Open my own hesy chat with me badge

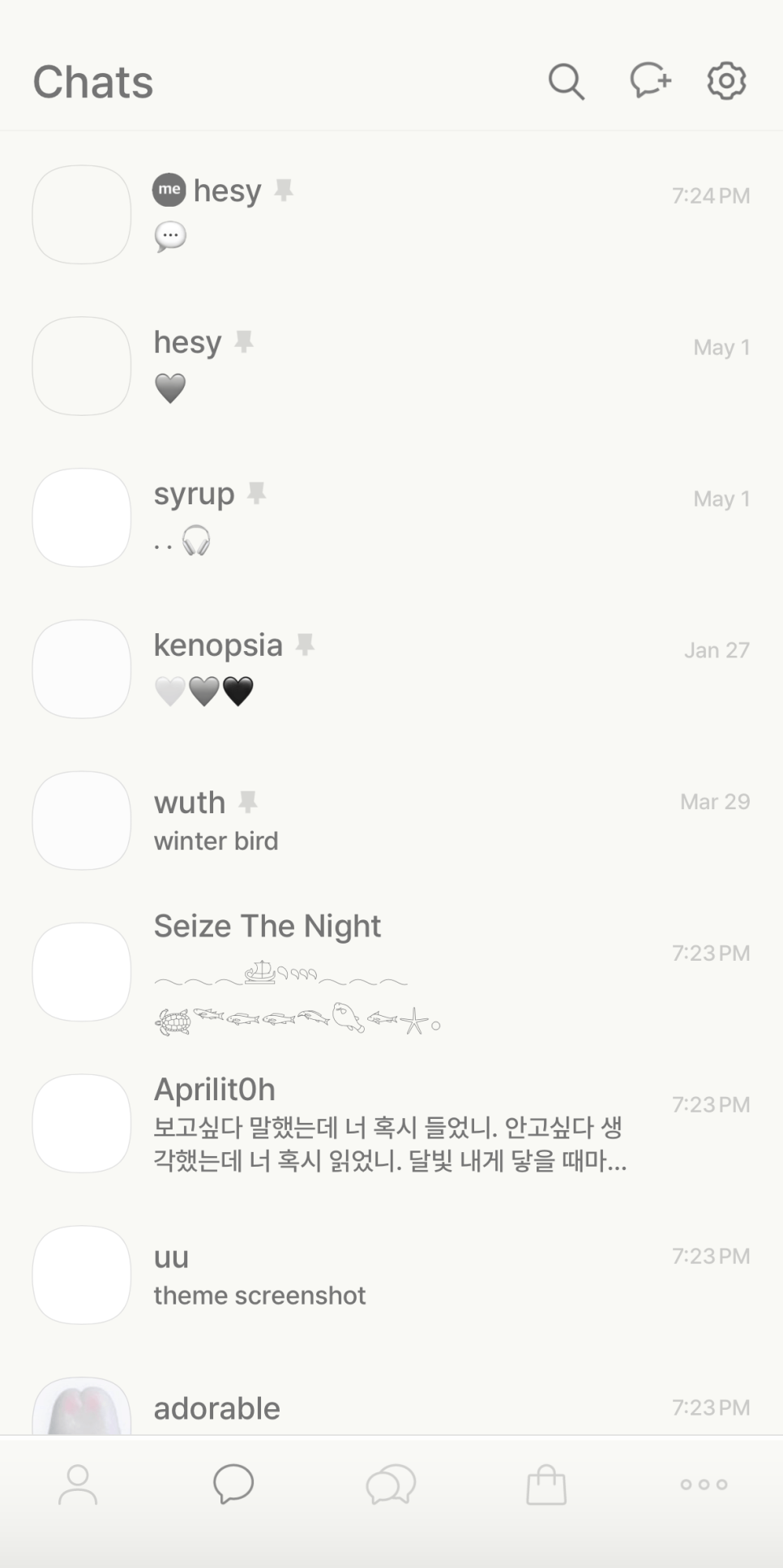389,214
